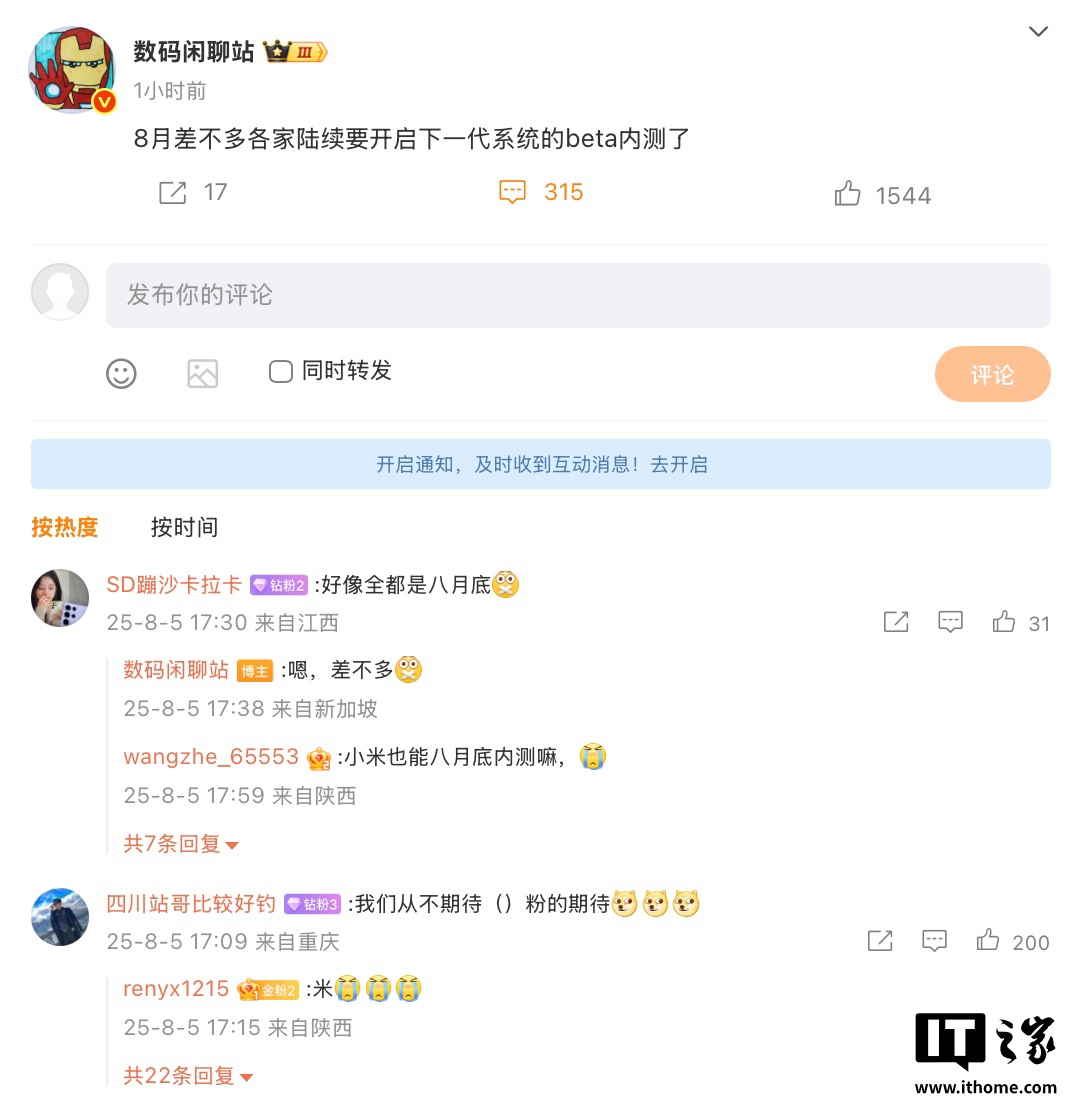Open 数码闲聊站's profile avatar
1074x1108 pixels.
[72, 69]
